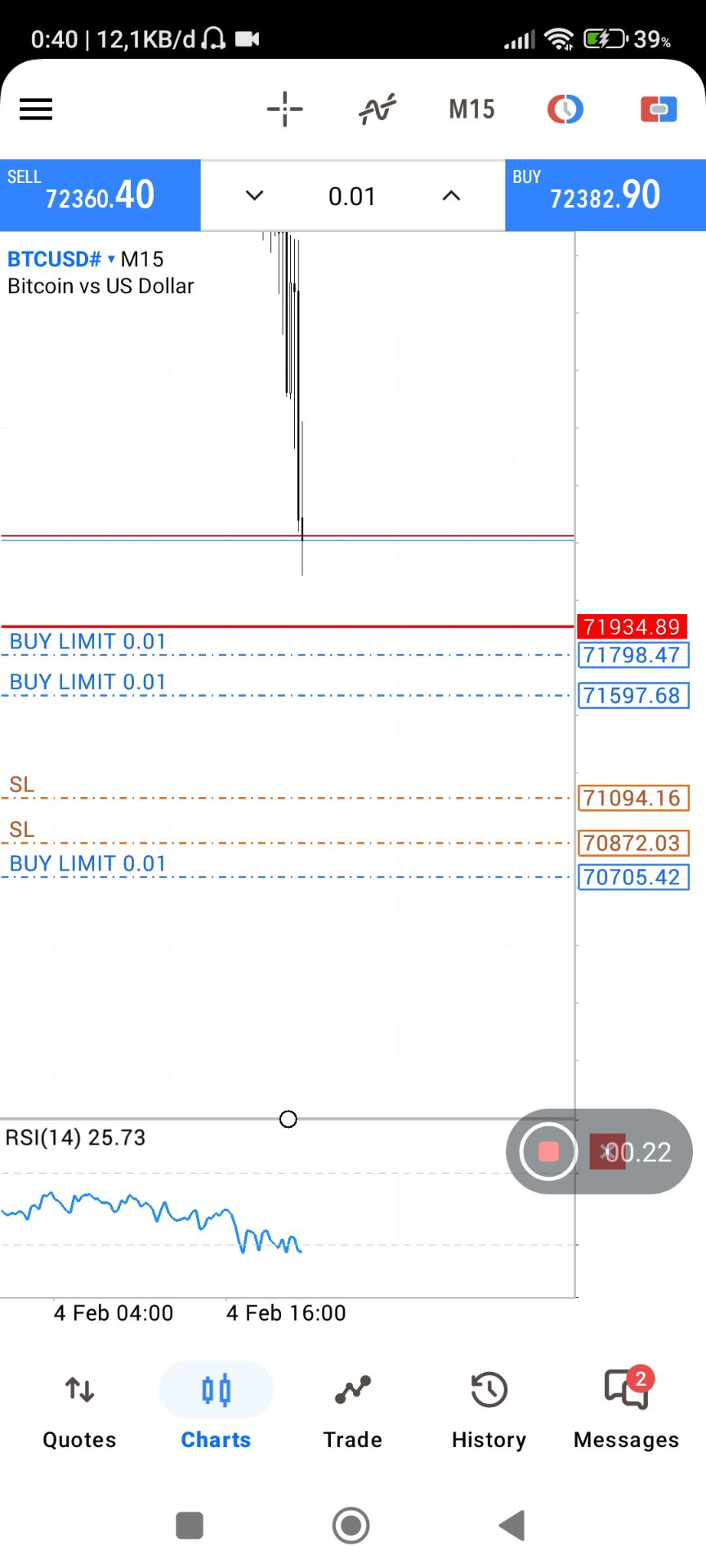Edit the 0.01 volume field
Screen dimensions: 706x1568
[x=352, y=196]
